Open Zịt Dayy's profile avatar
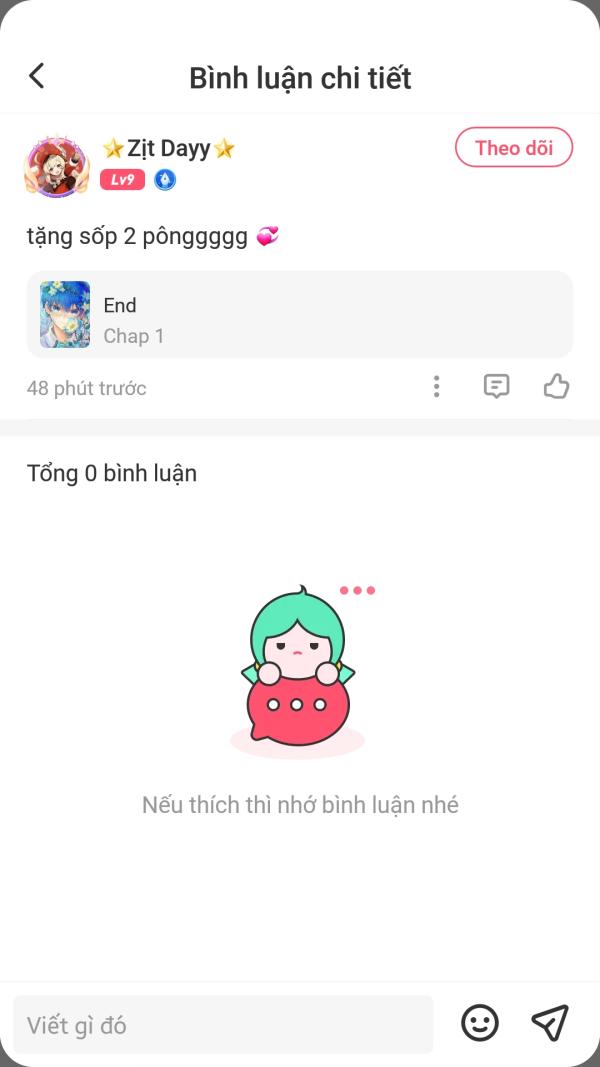Image resolution: width=600 pixels, height=1067 pixels. pyautogui.click(x=56, y=166)
